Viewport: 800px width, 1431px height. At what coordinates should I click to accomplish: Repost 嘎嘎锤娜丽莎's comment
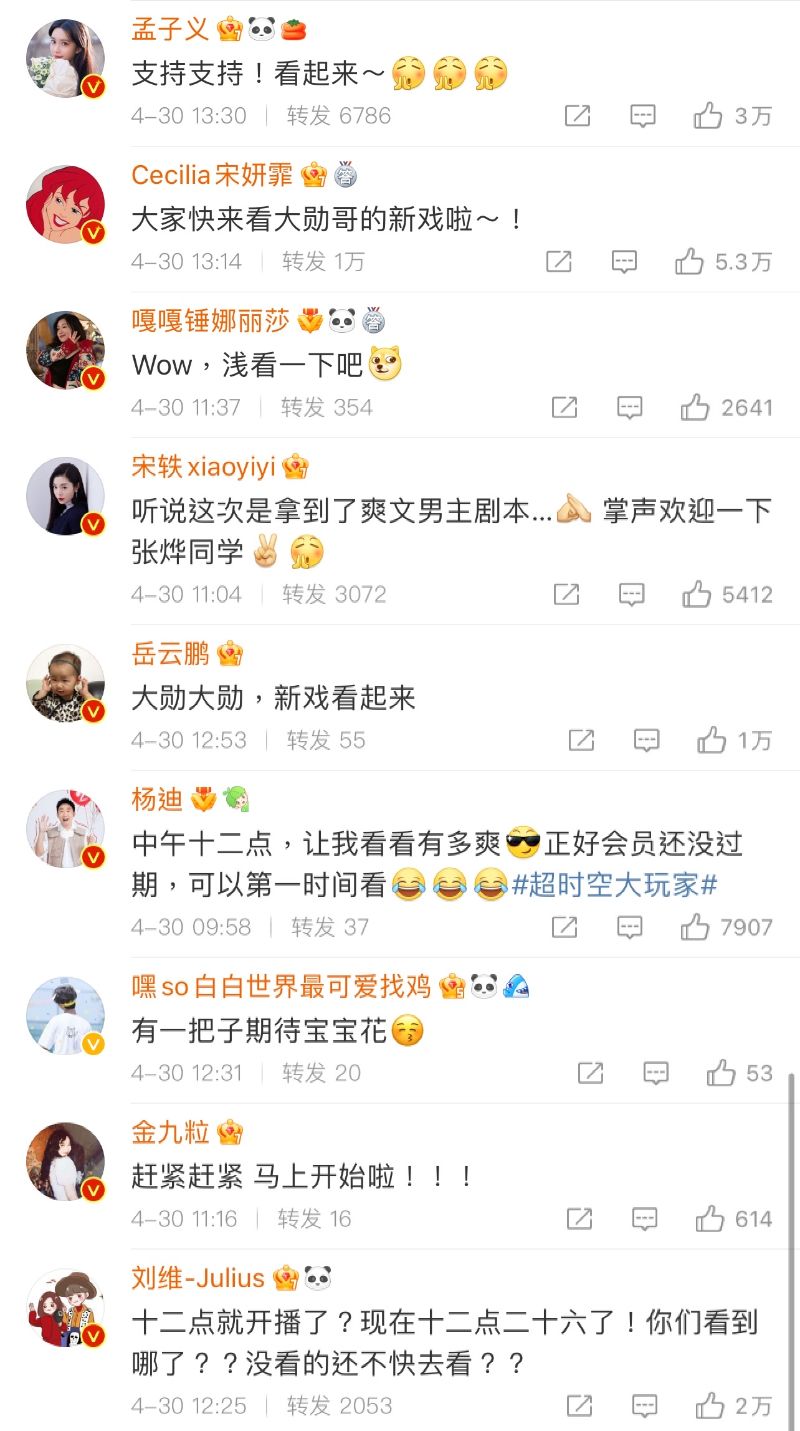565,408
